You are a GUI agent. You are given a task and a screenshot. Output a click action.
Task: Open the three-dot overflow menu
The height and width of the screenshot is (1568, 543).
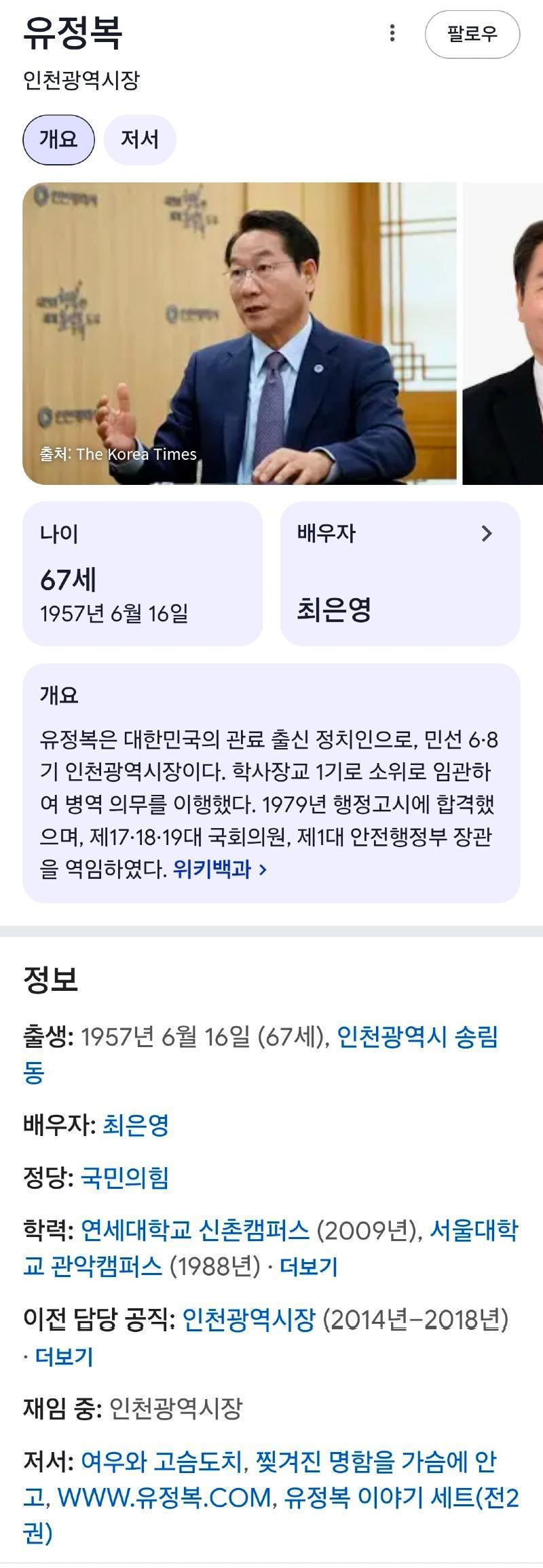392,33
